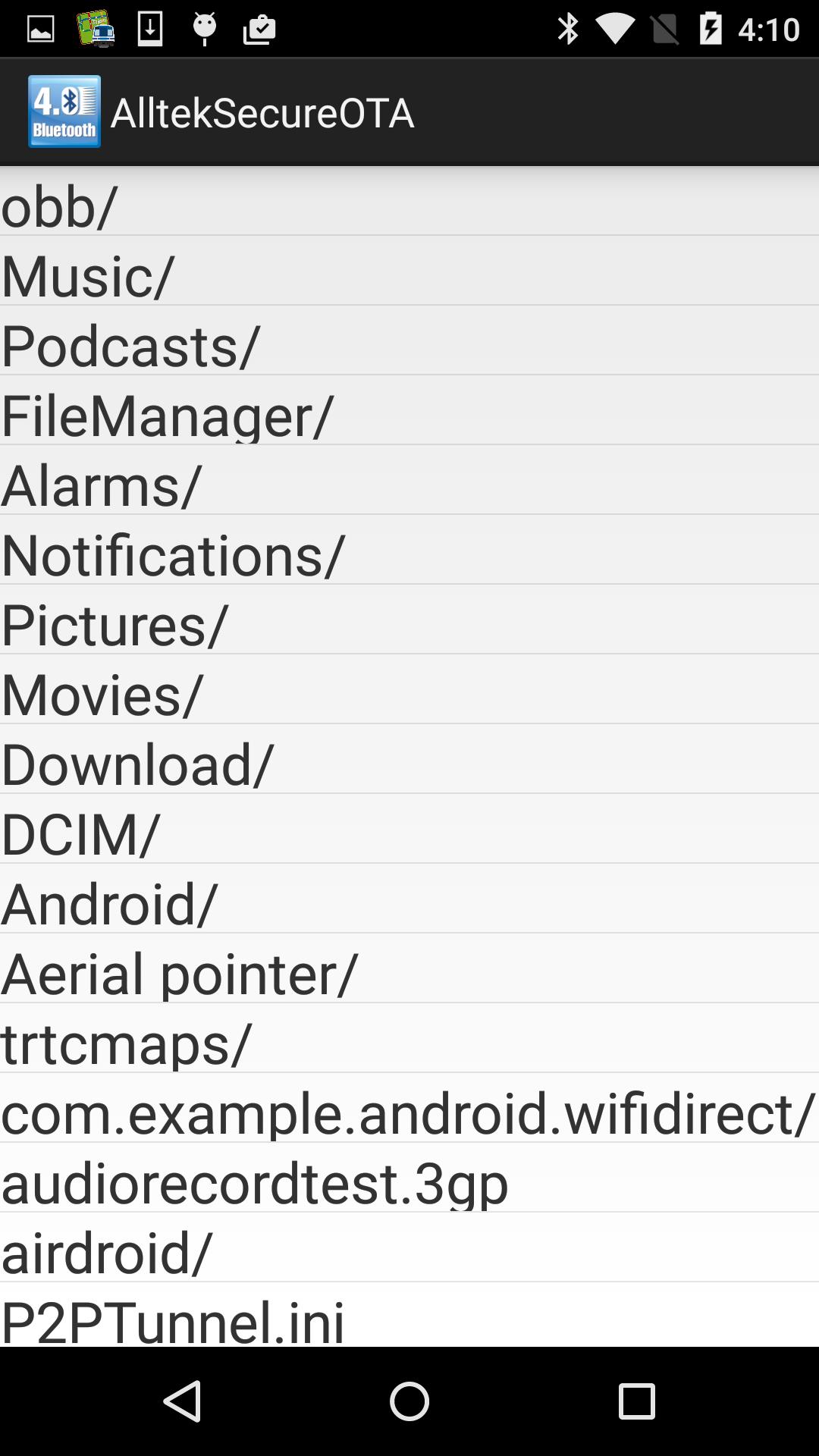Open the Download/ folder
This screenshot has height=1456, width=819.
coord(409,759)
